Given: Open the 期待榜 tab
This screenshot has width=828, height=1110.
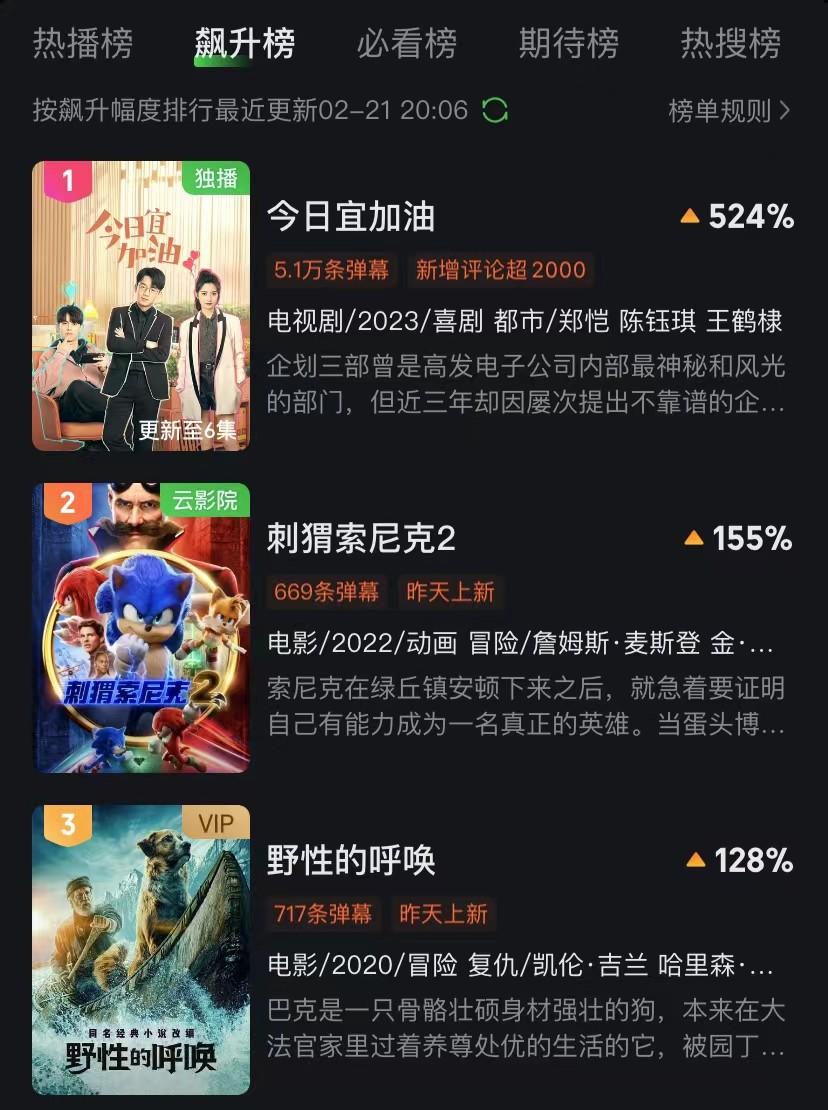Looking at the screenshot, I should pos(570,45).
